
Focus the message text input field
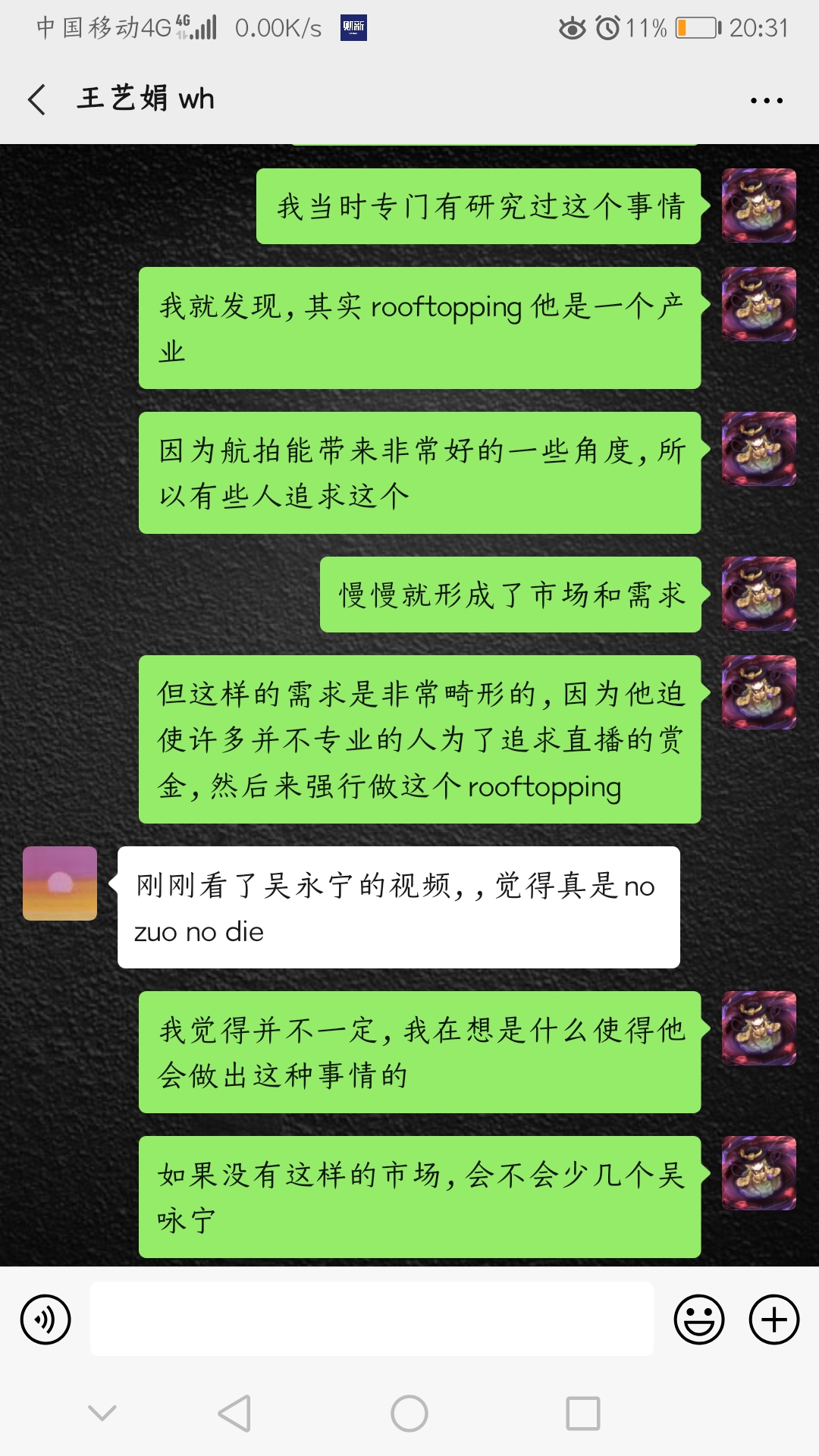click(372, 1319)
